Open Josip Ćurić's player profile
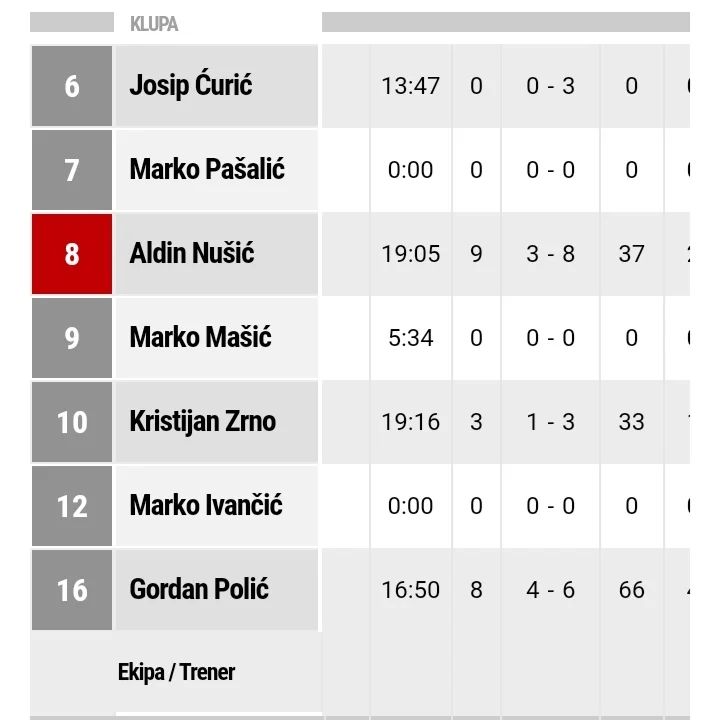Screen dimensions: 720x720 (191, 86)
